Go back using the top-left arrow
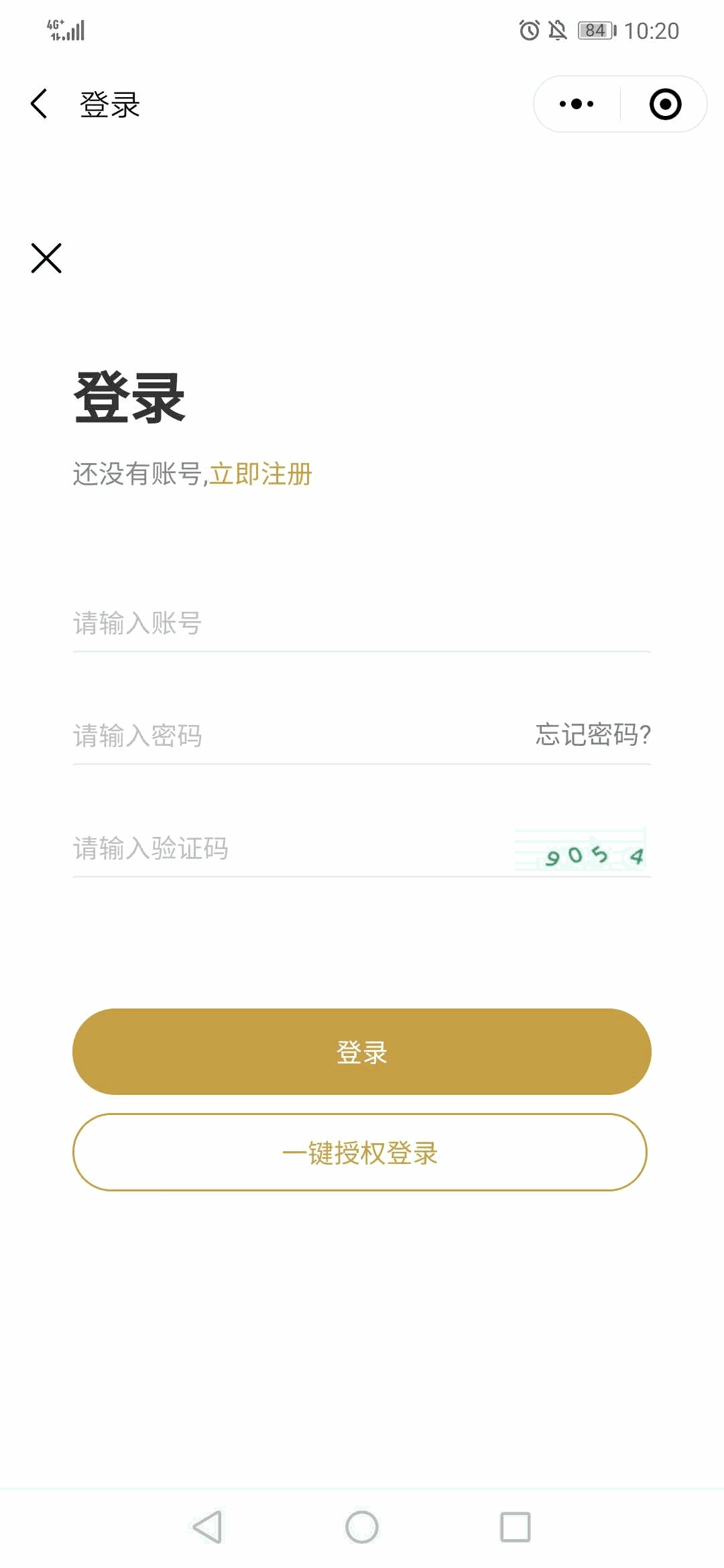 (40, 104)
